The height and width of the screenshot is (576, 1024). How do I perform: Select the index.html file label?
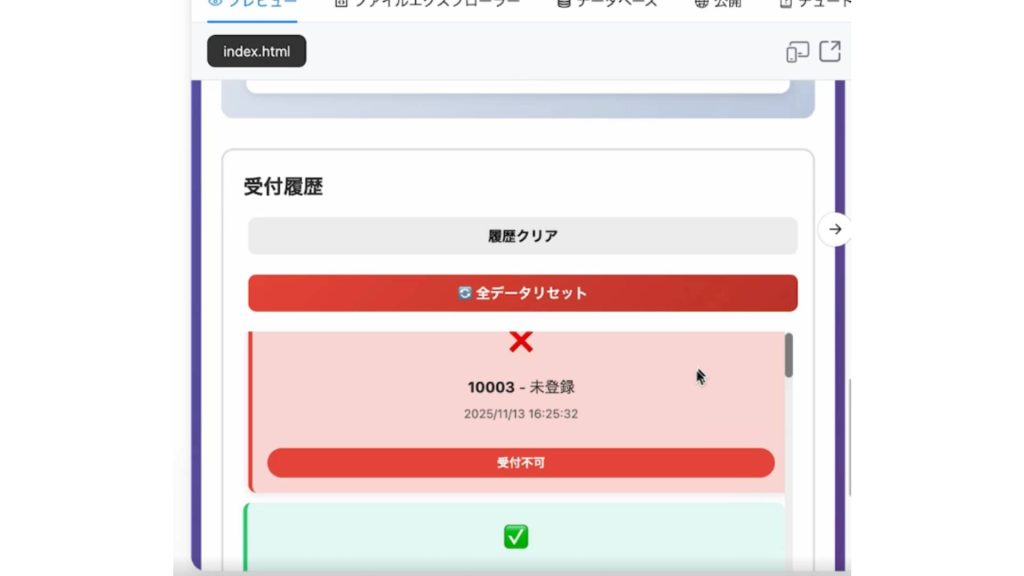point(256,51)
